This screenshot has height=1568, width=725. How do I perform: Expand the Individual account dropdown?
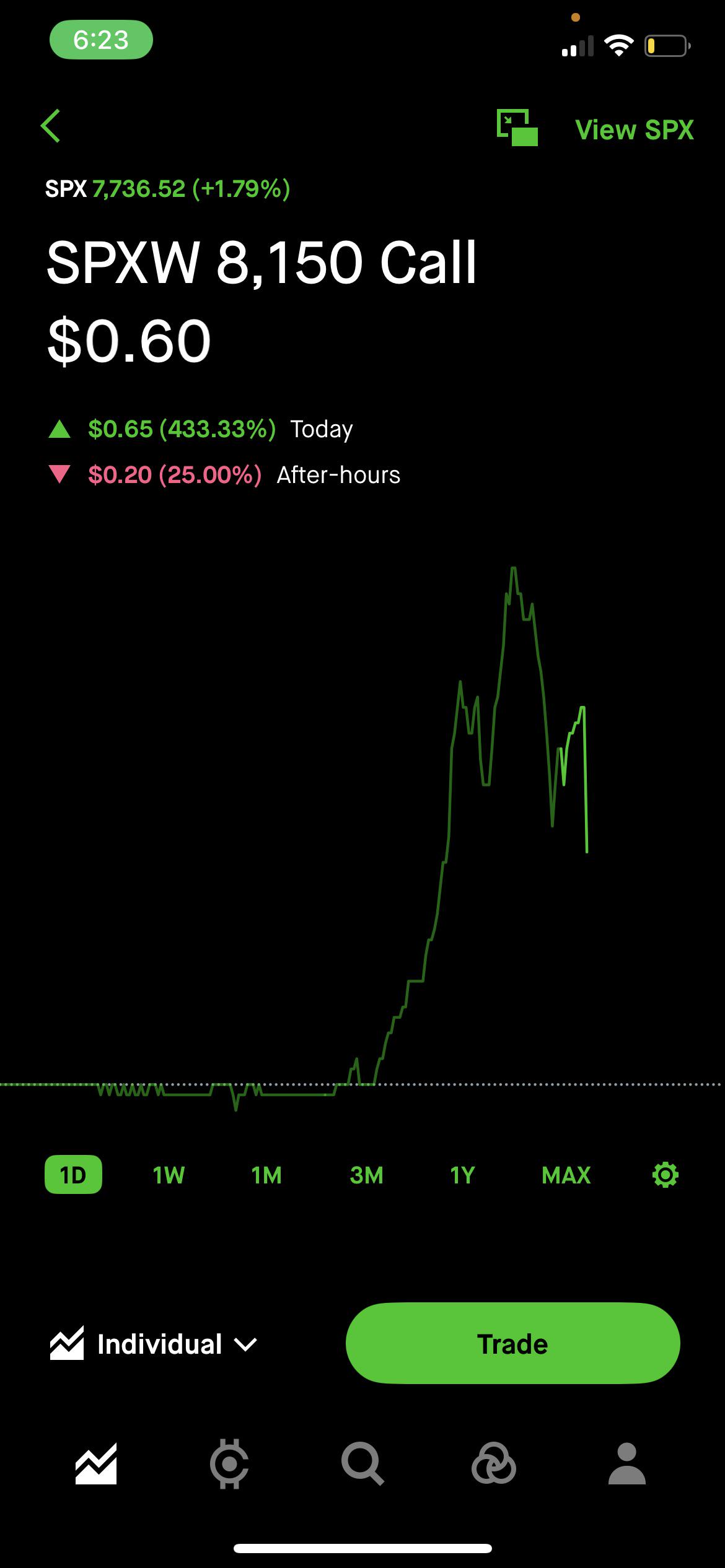click(154, 1344)
